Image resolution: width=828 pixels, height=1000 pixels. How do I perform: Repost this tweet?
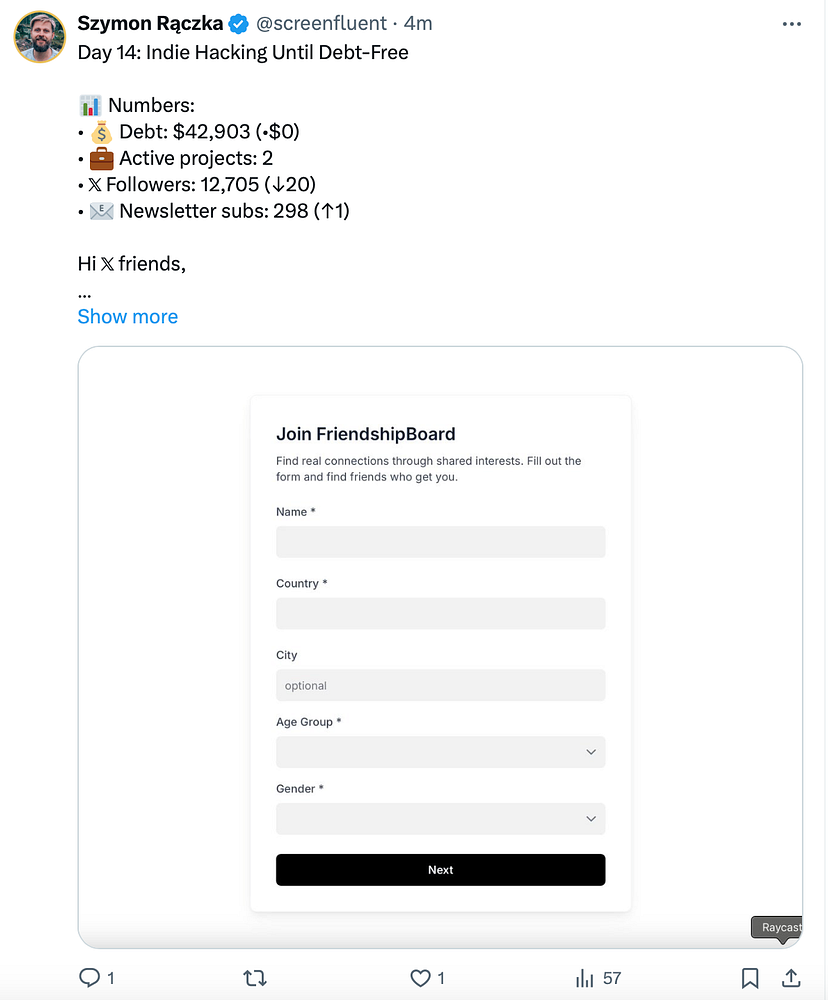tap(255, 978)
